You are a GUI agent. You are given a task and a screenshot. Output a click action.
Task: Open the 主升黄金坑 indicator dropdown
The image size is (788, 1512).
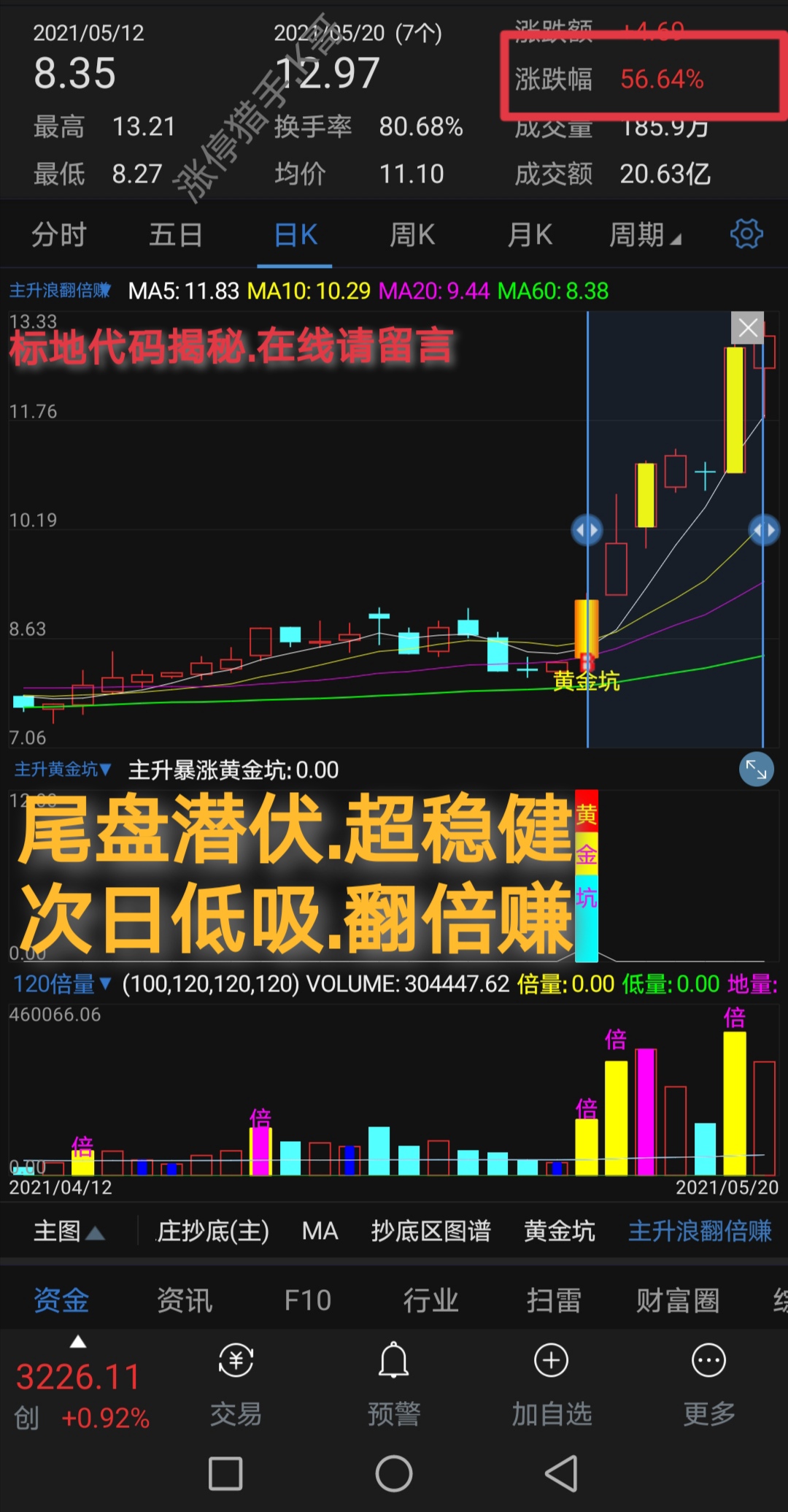pos(63,770)
